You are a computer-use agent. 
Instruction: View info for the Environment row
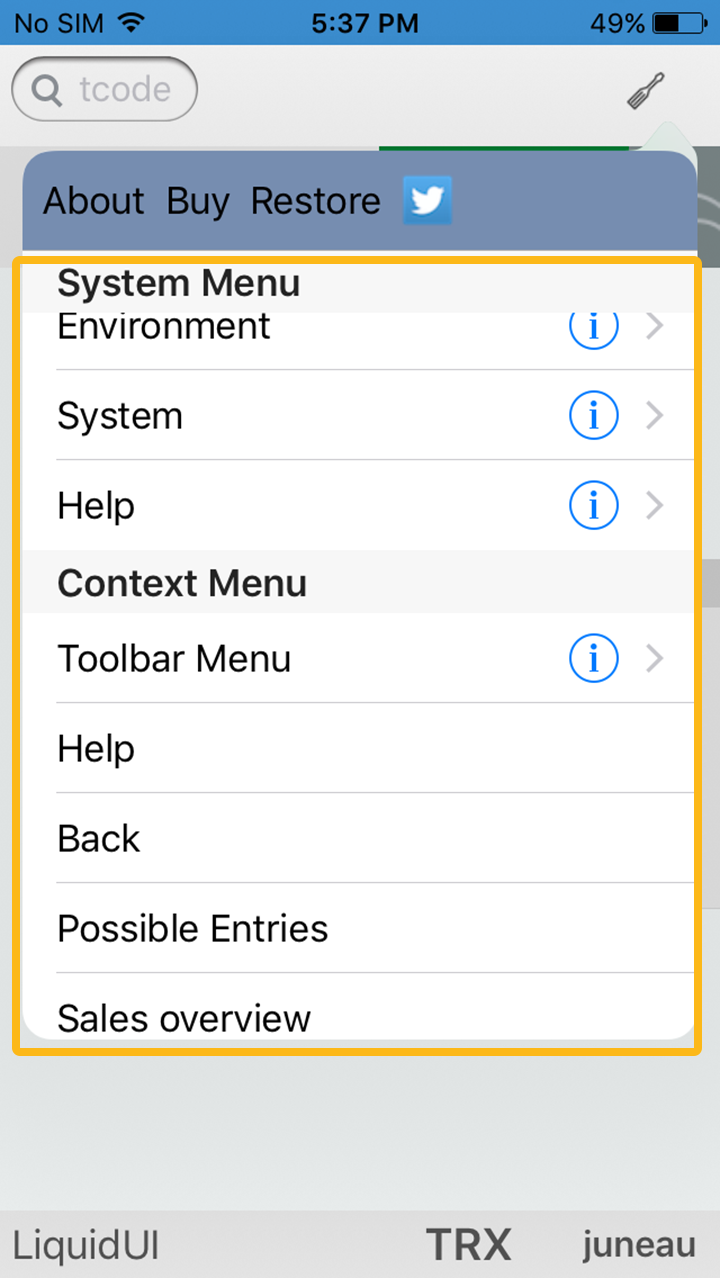pos(593,328)
